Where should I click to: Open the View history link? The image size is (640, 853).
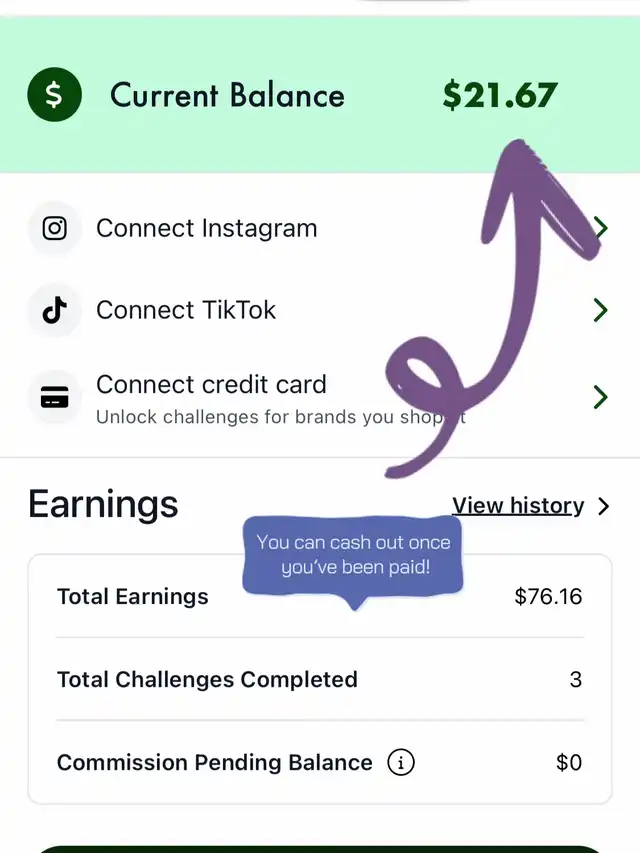click(518, 506)
